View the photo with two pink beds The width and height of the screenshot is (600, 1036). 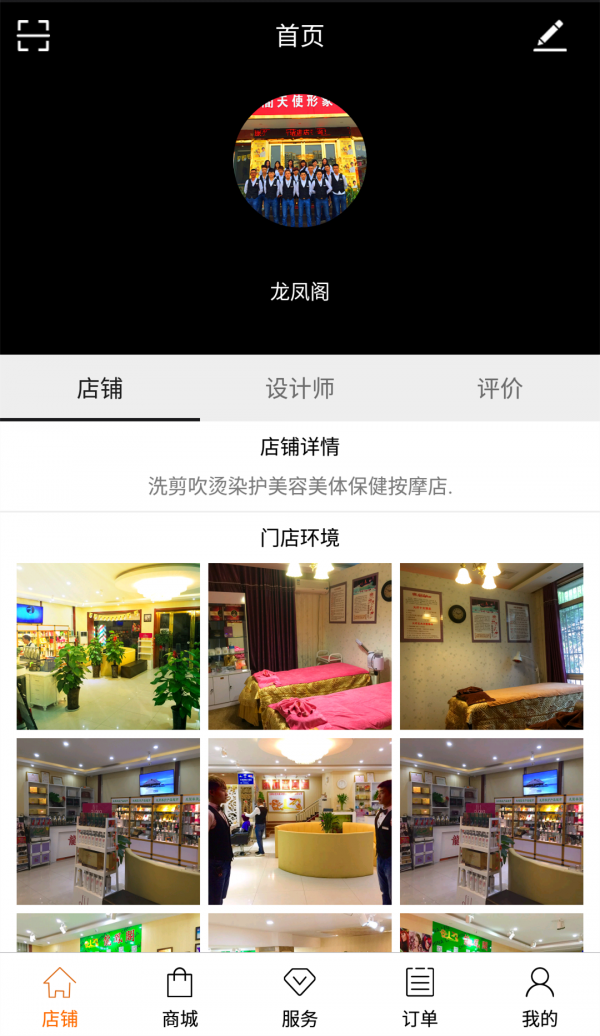point(300,646)
